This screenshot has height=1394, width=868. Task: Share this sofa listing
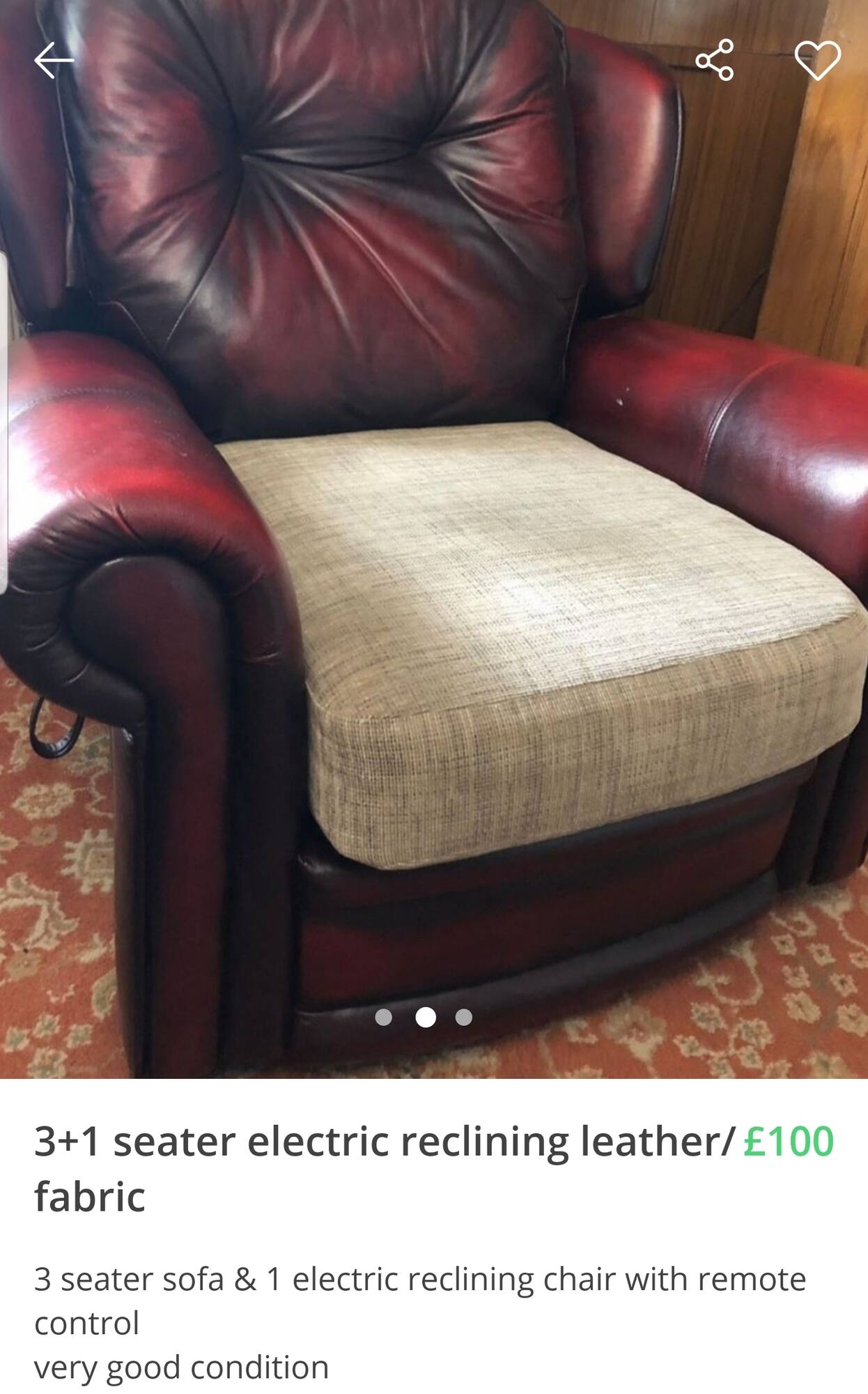[x=714, y=60]
